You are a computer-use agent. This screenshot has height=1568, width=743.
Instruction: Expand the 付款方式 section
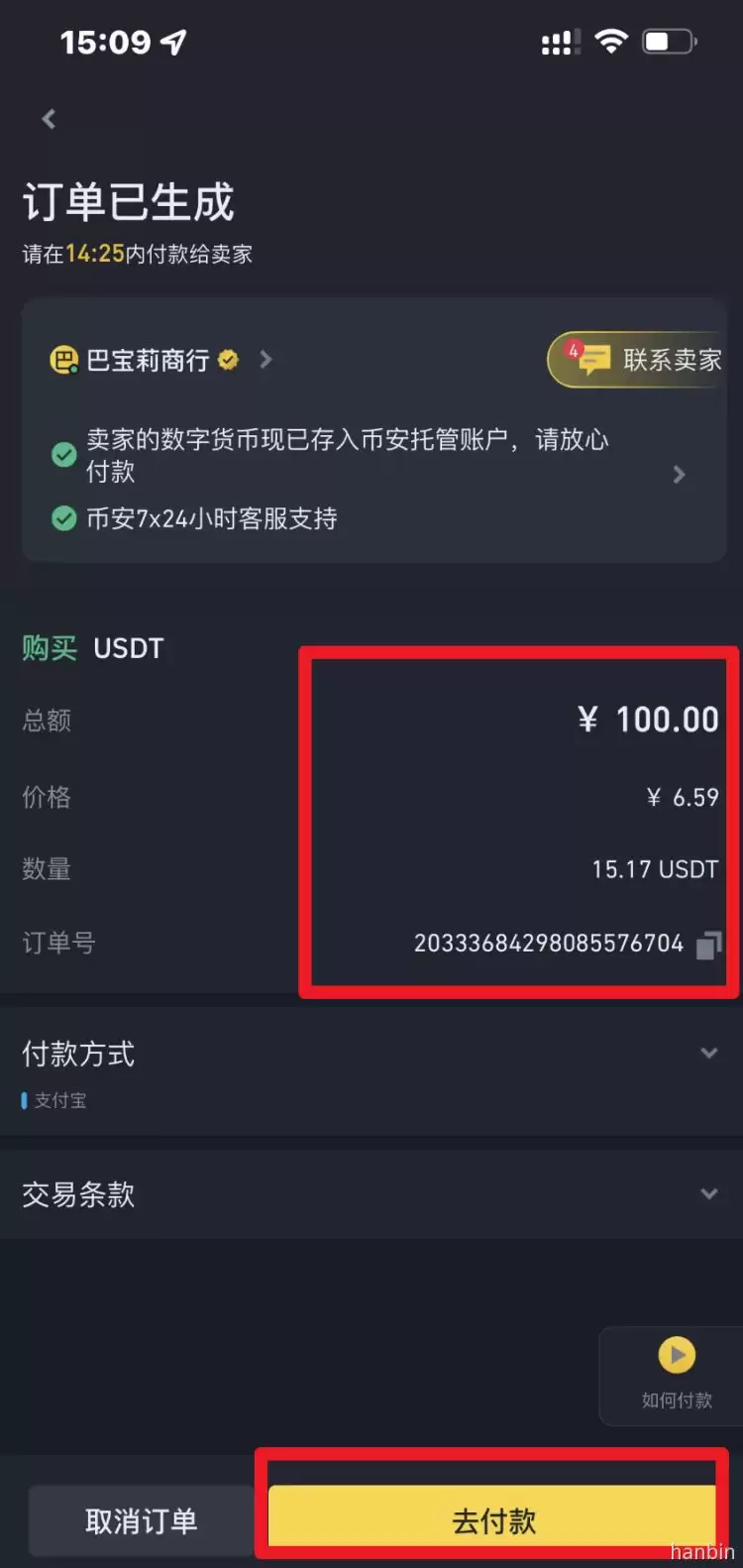pos(709,1053)
